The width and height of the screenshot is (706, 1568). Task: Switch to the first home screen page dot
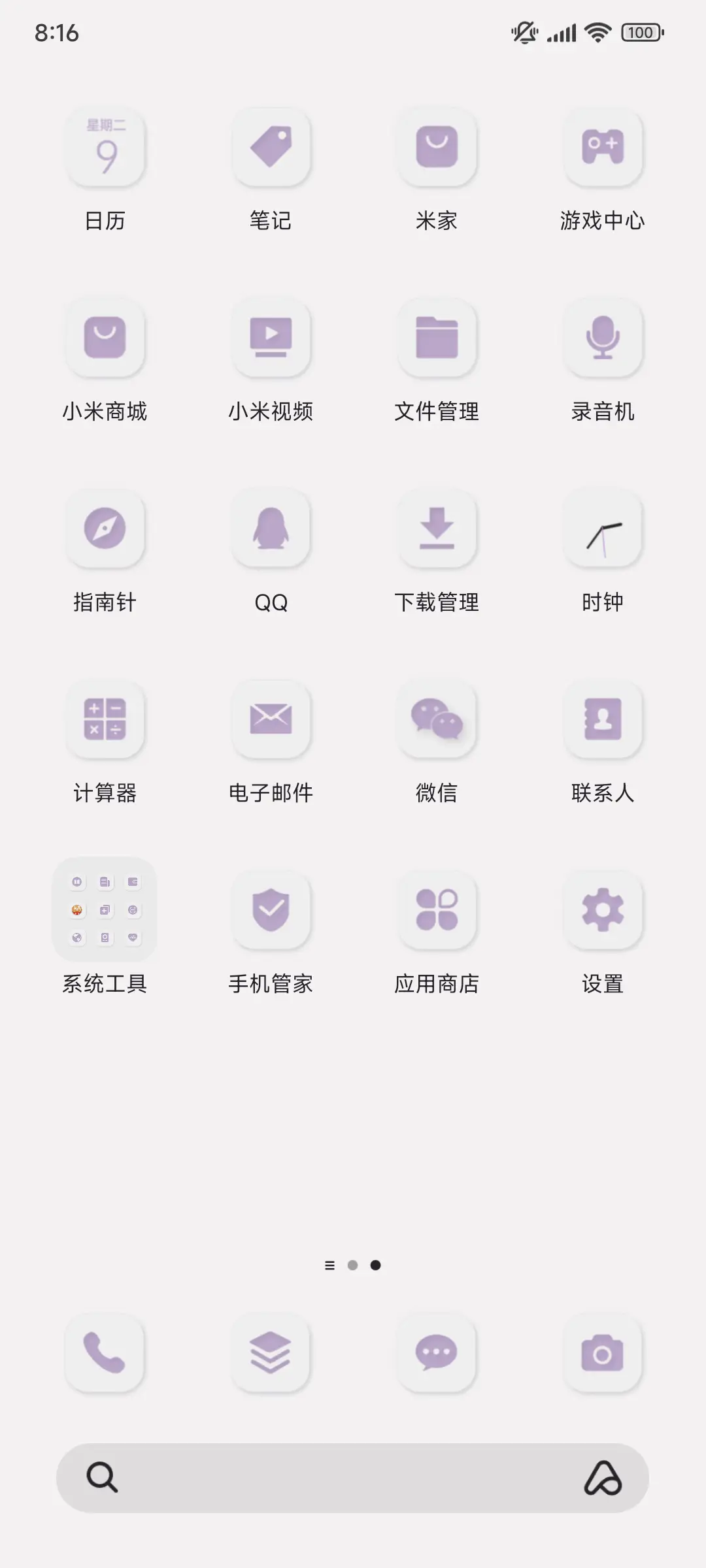coord(328,1266)
